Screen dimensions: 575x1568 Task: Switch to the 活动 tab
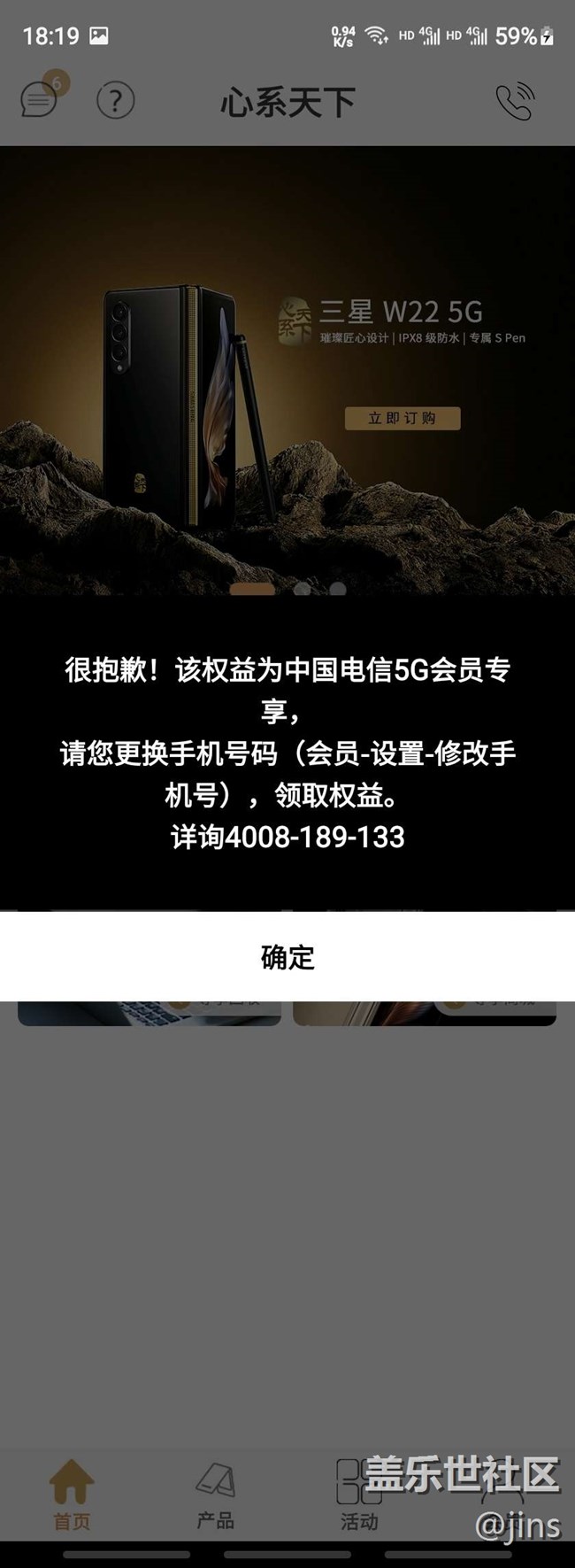(x=358, y=1496)
